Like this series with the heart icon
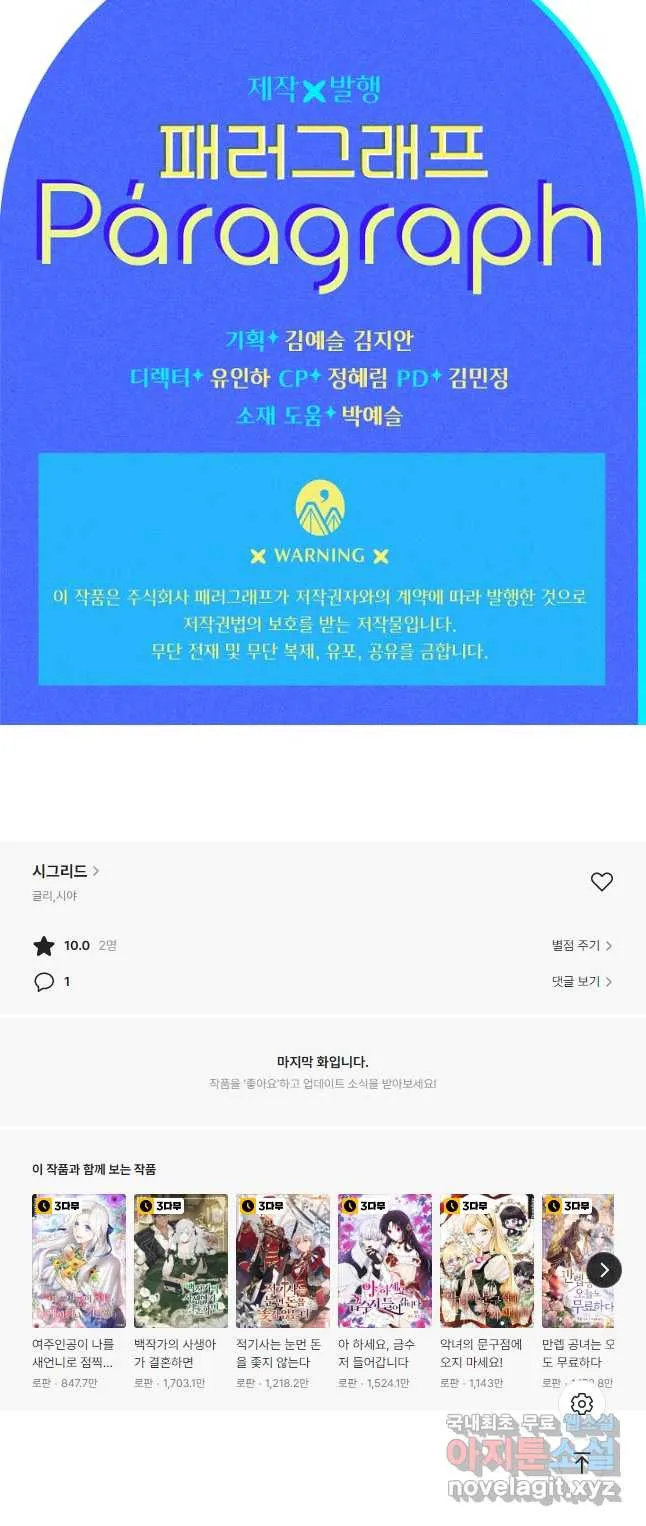Image resolution: width=646 pixels, height=1526 pixels. [x=601, y=881]
